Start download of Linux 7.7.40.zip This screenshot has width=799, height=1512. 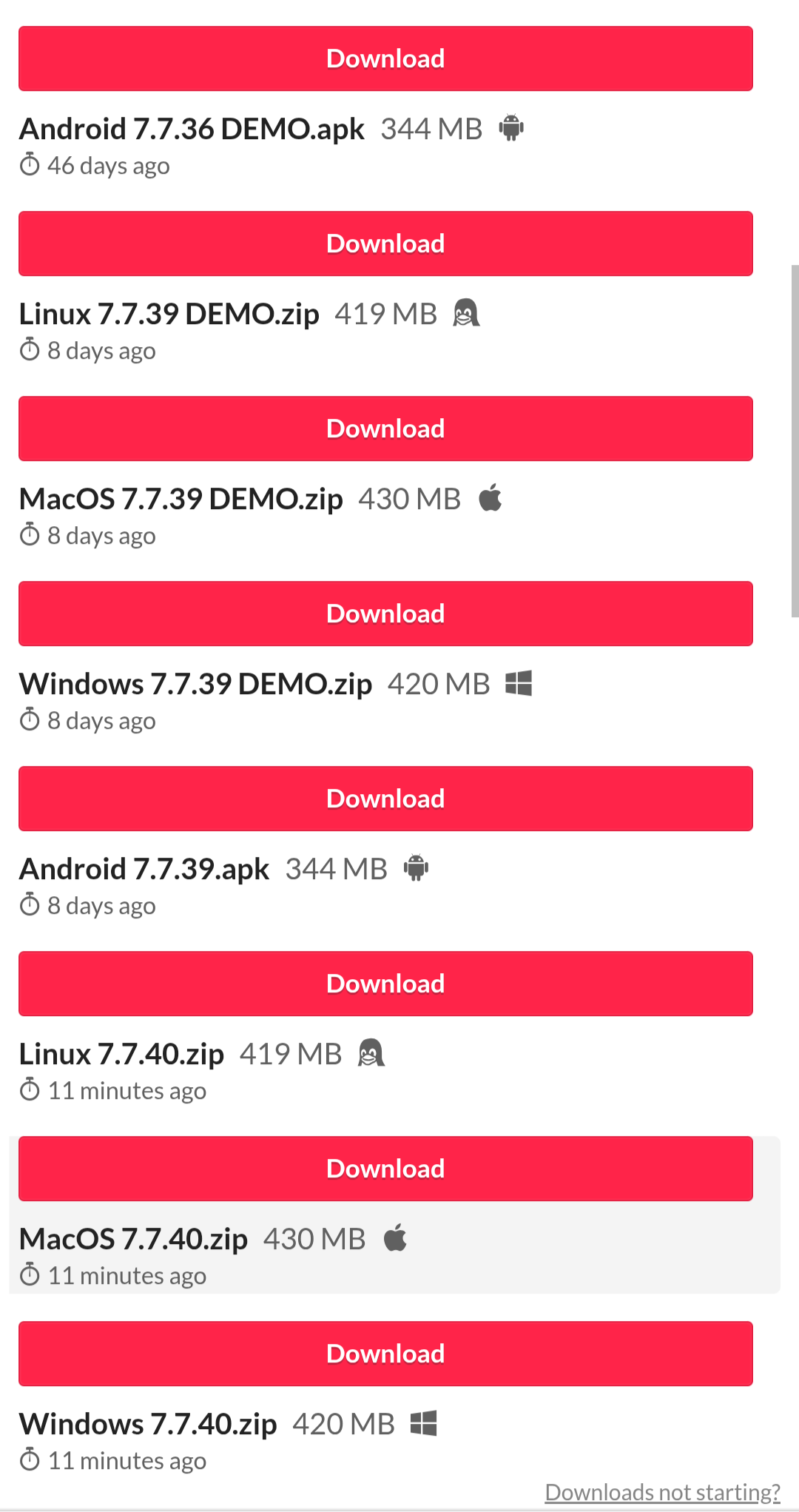pyautogui.click(x=385, y=984)
